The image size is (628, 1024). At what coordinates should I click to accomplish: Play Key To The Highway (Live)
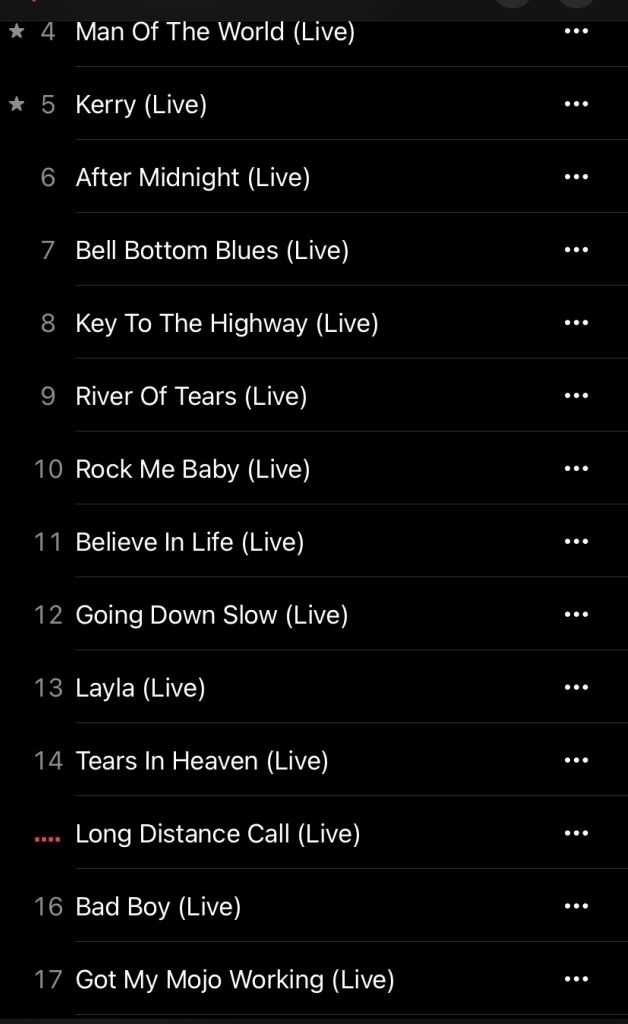click(x=227, y=323)
